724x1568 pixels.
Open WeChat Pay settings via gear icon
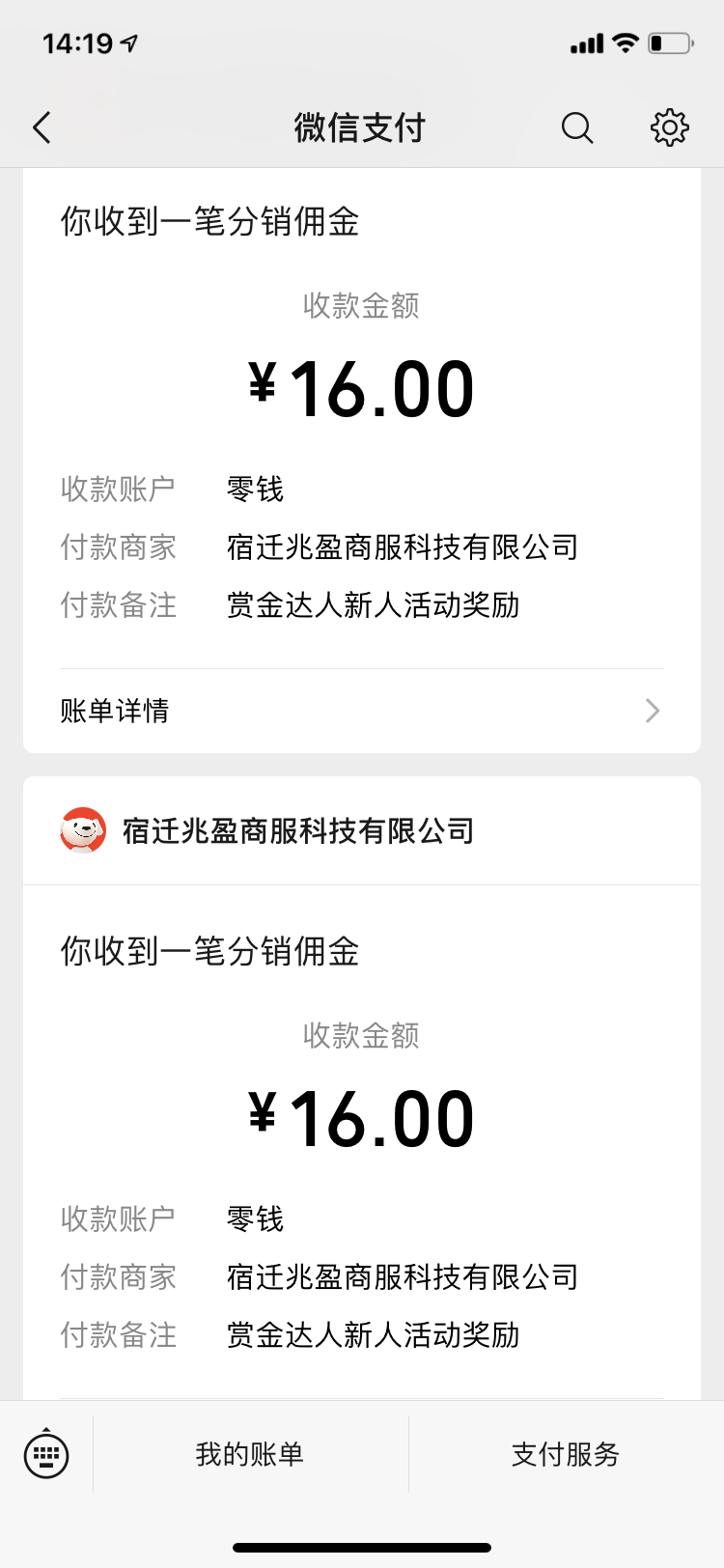pyautogui.click(x=671, y=126)
